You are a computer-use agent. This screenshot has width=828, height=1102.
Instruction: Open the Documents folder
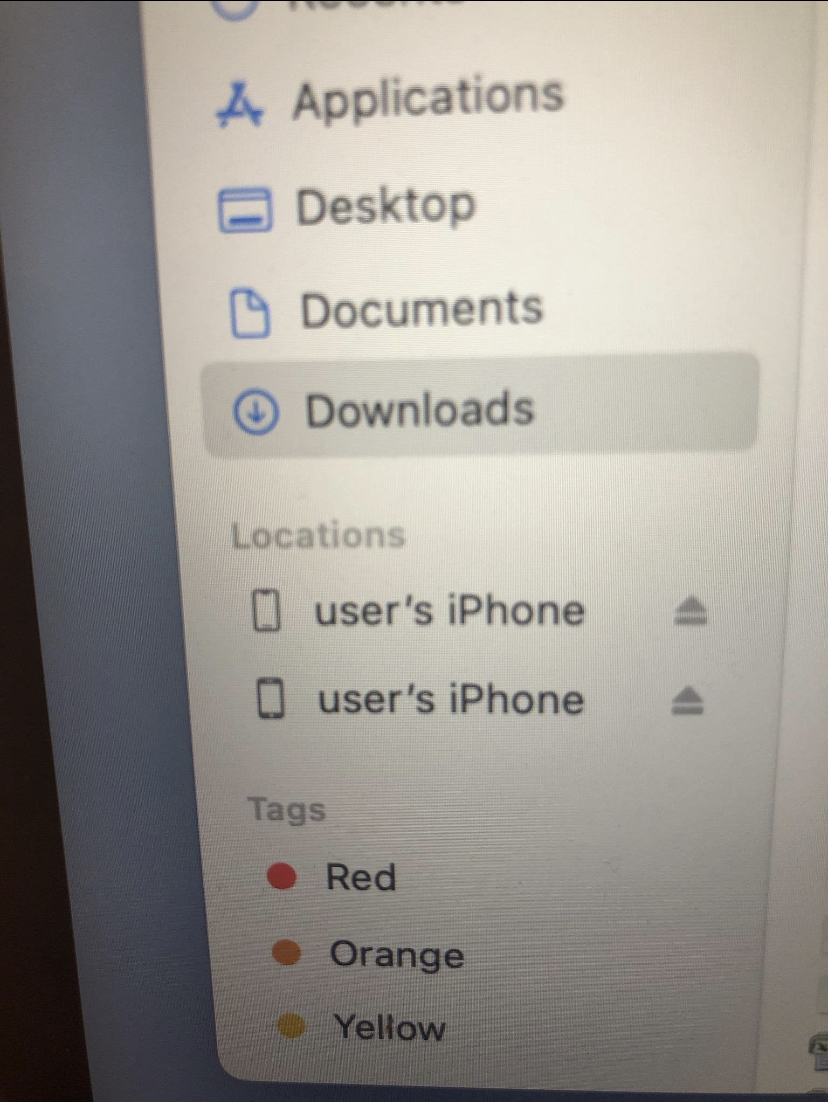(420, 310)
